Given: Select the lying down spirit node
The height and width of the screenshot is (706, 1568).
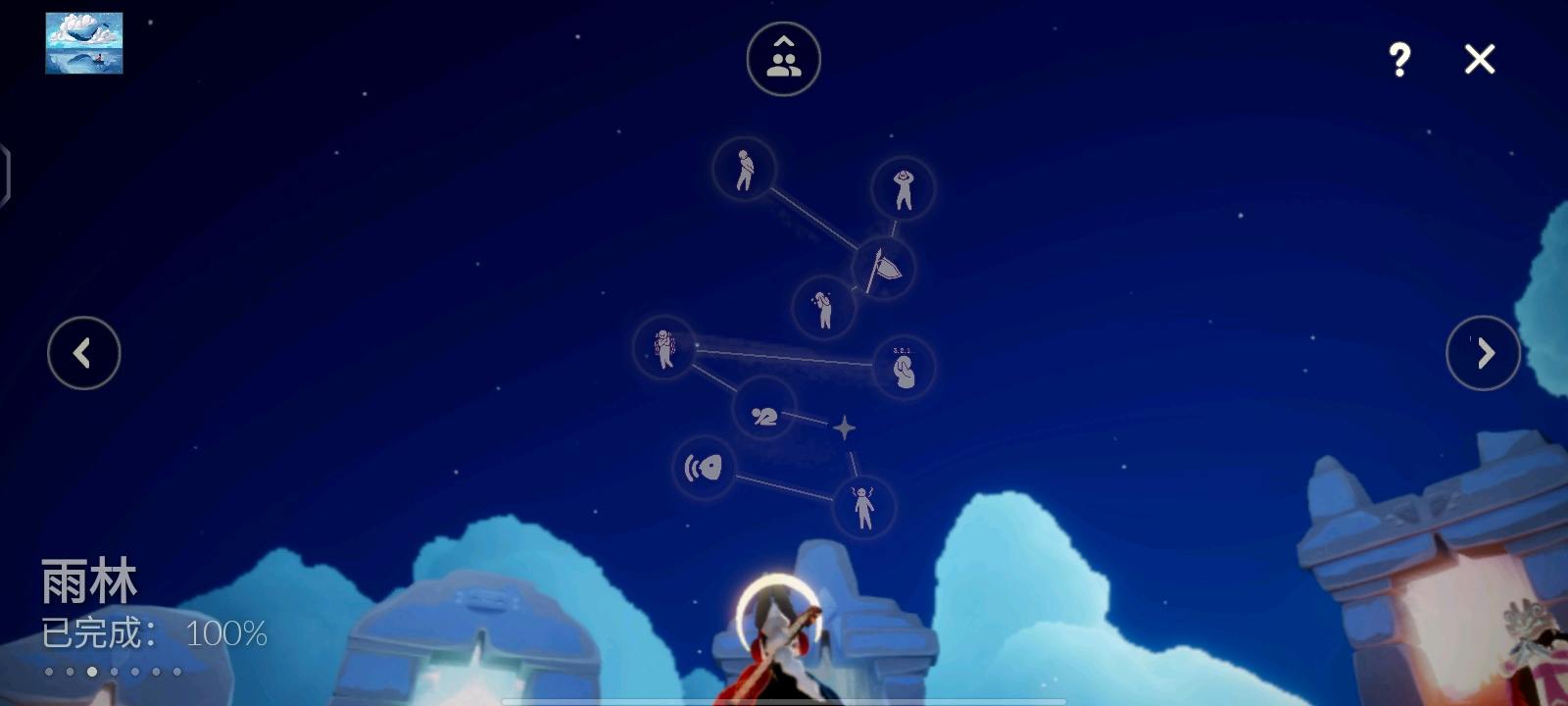Looking at the screenshot, I should point(764,416).
